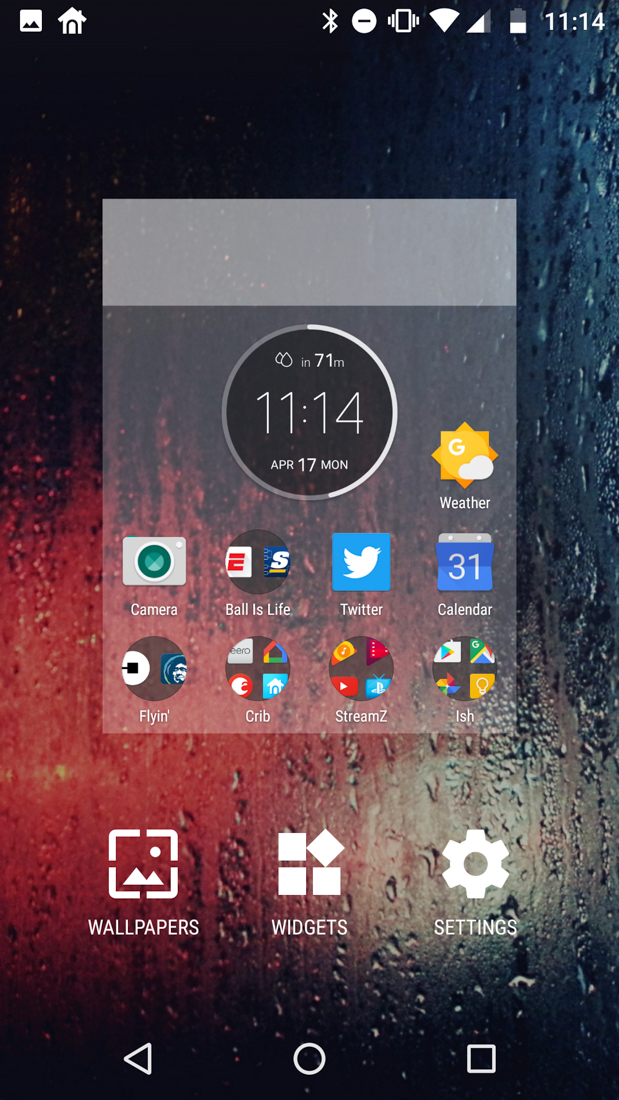Tap the clock widget showing 11:14
Viewport: 619px width, 1100px height.
coord(309,411)
